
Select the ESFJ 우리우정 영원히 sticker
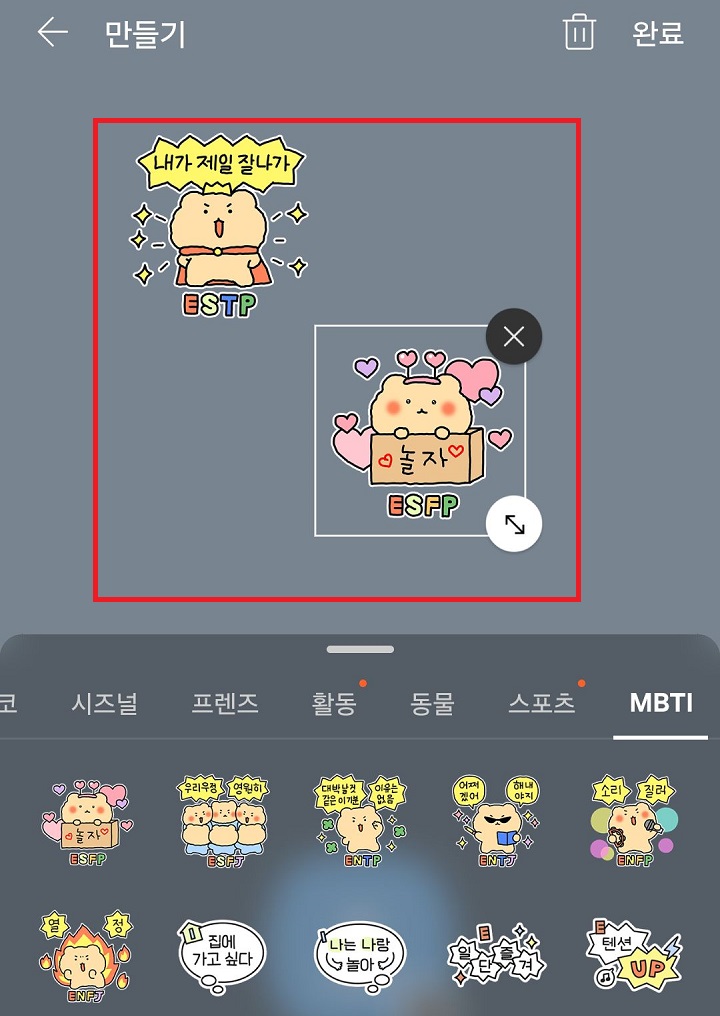(x=222, y=820)
